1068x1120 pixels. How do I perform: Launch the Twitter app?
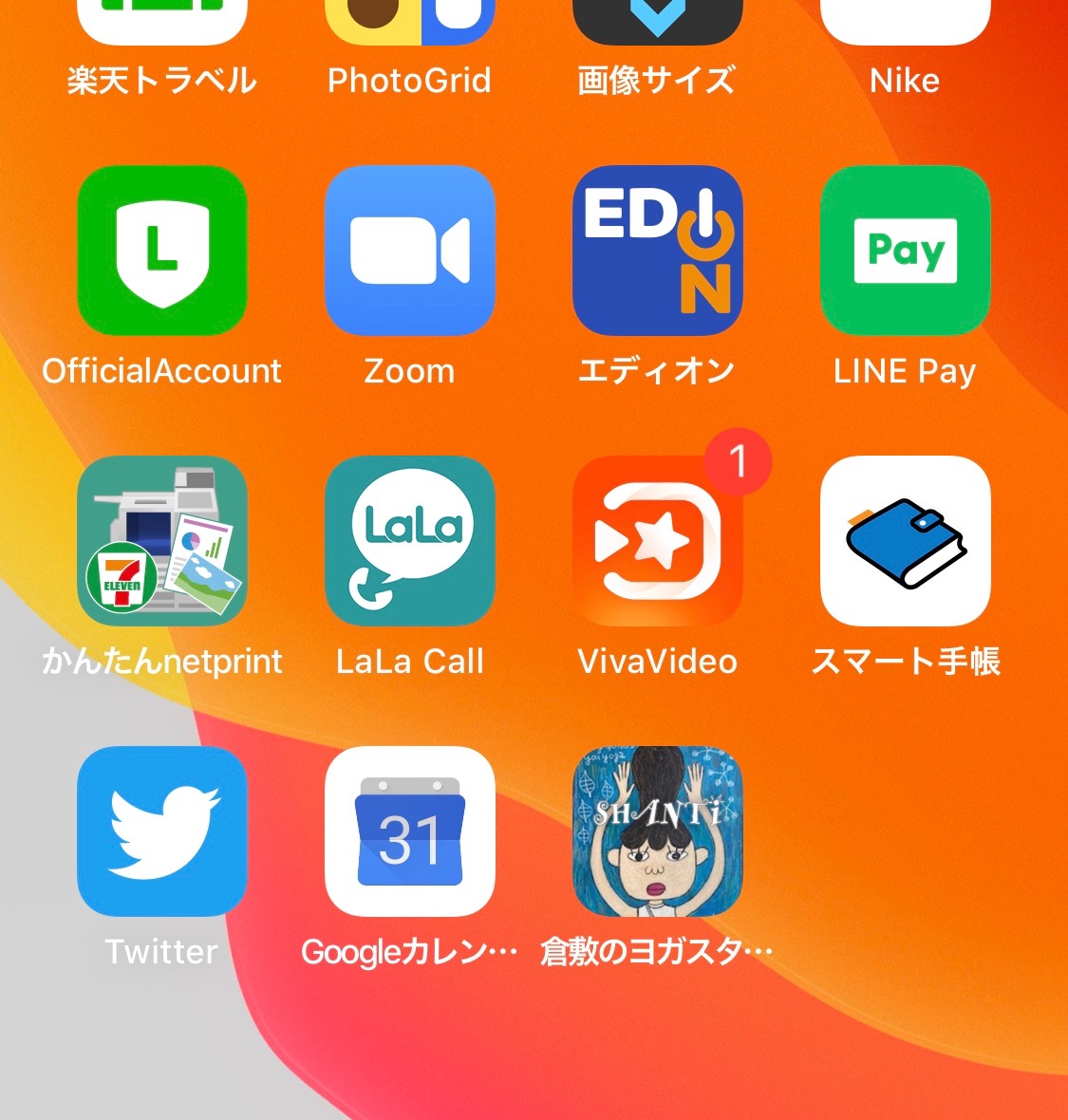pyautogui.click(x=161, y=831)
